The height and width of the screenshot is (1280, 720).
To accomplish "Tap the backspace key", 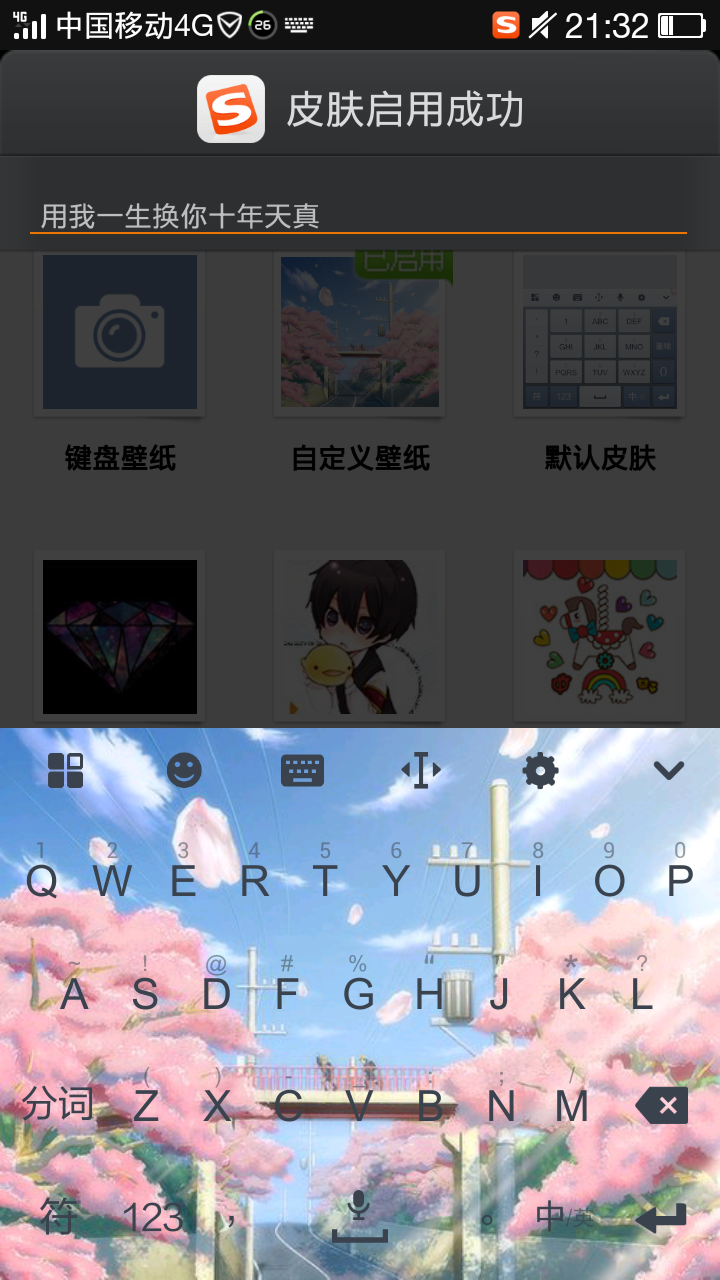I will coord(662,1106).
